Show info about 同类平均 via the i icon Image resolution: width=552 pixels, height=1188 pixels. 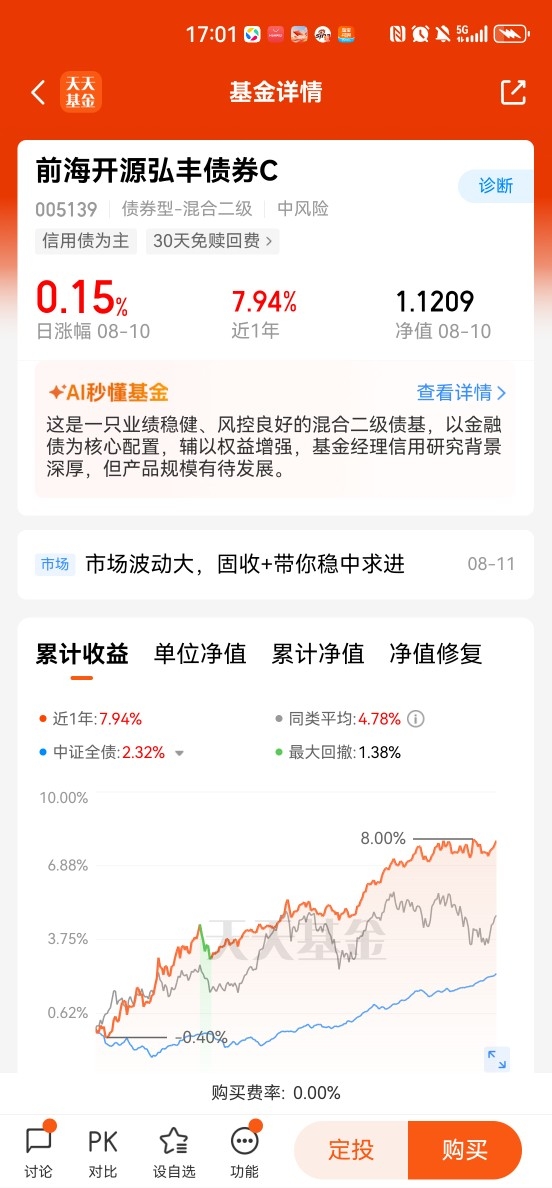pyautogui.click(x=416, y=719)
